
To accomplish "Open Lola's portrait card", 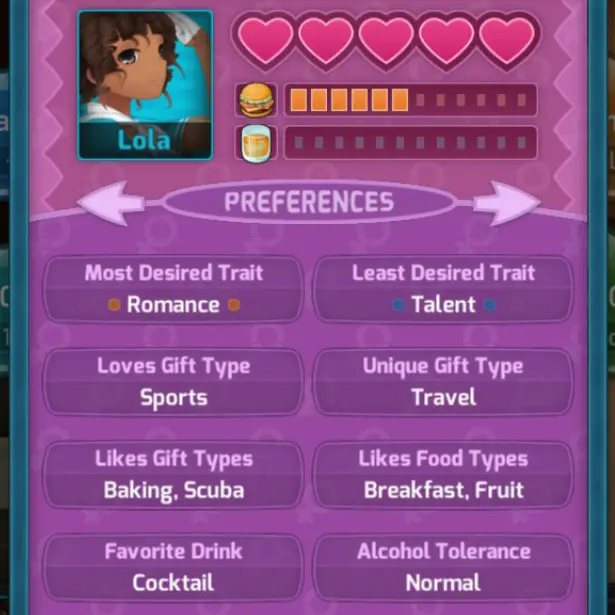I will (x=145, y=84).
